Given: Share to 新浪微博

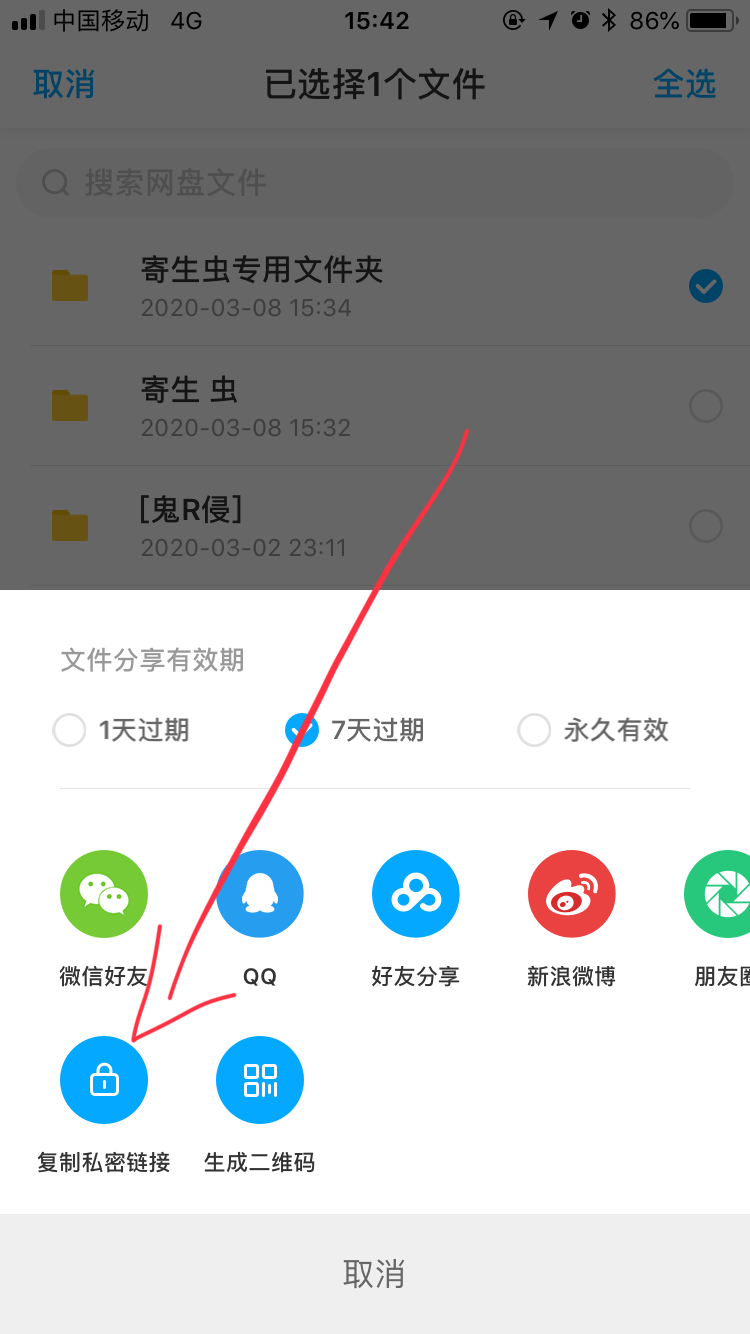Looking at the screenshot, I should click(572, 894).
